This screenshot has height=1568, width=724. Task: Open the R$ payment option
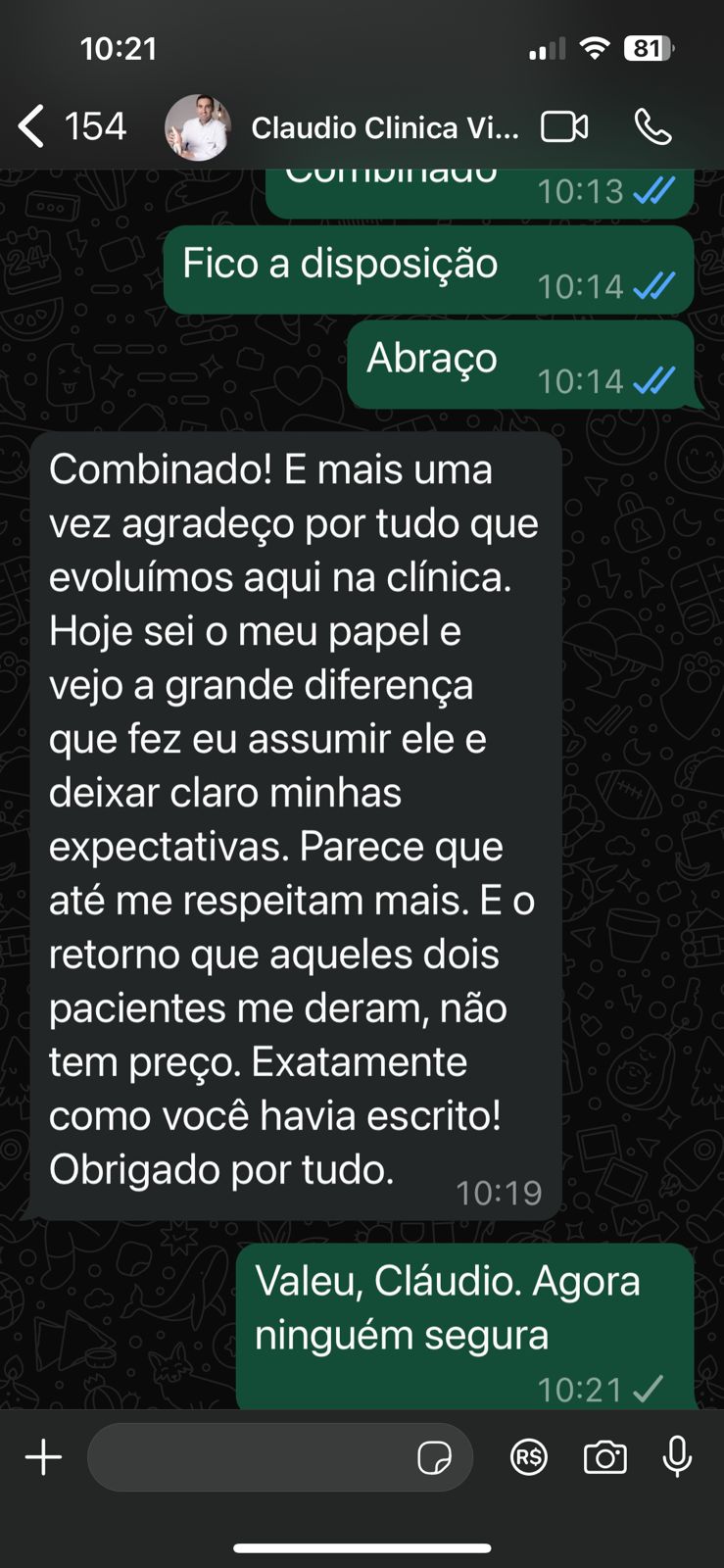(x=529, y=1457)
